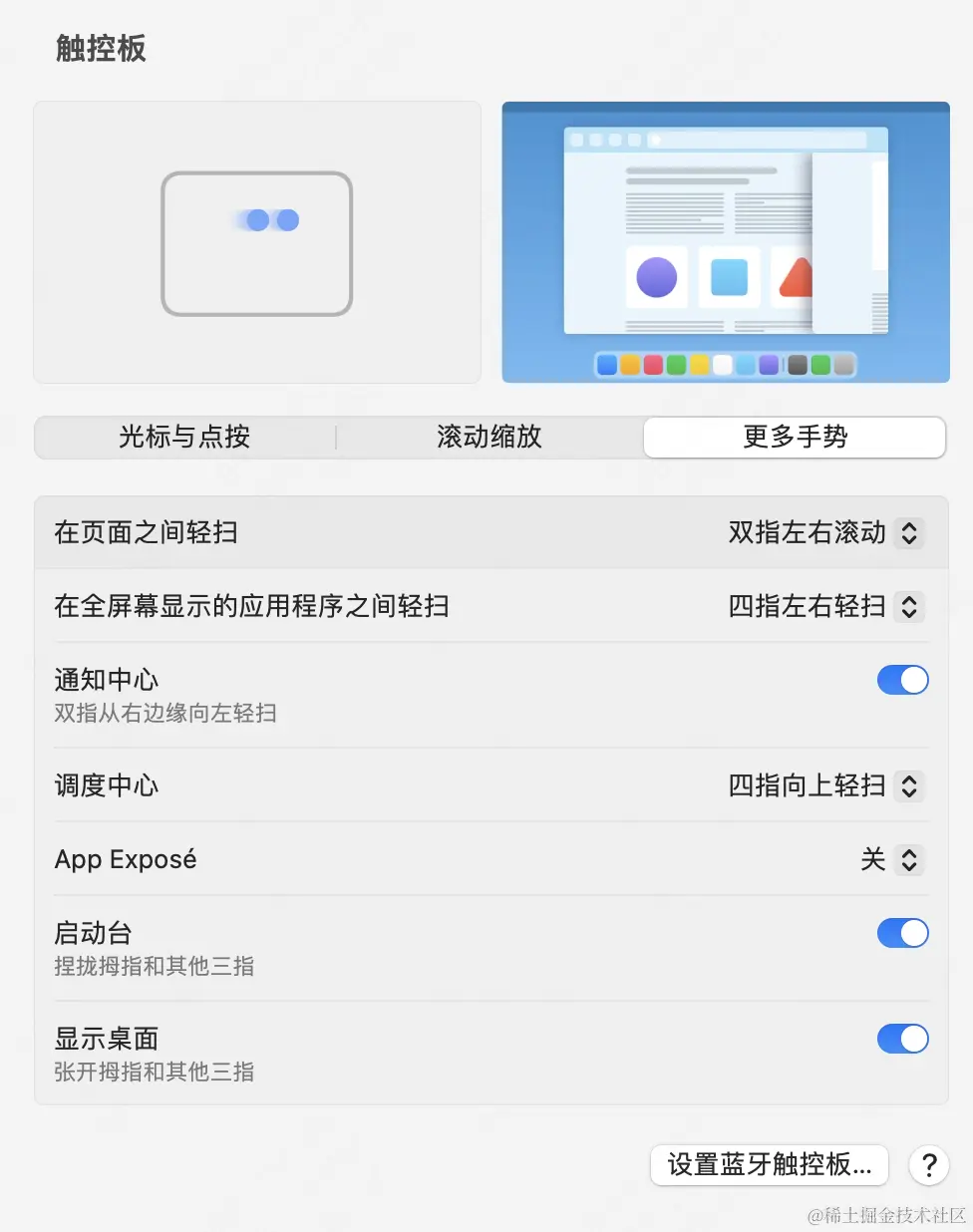Toggle the 通知中心 switch off
Screen dimensions: 973x1232
click(x=902, y=680)
